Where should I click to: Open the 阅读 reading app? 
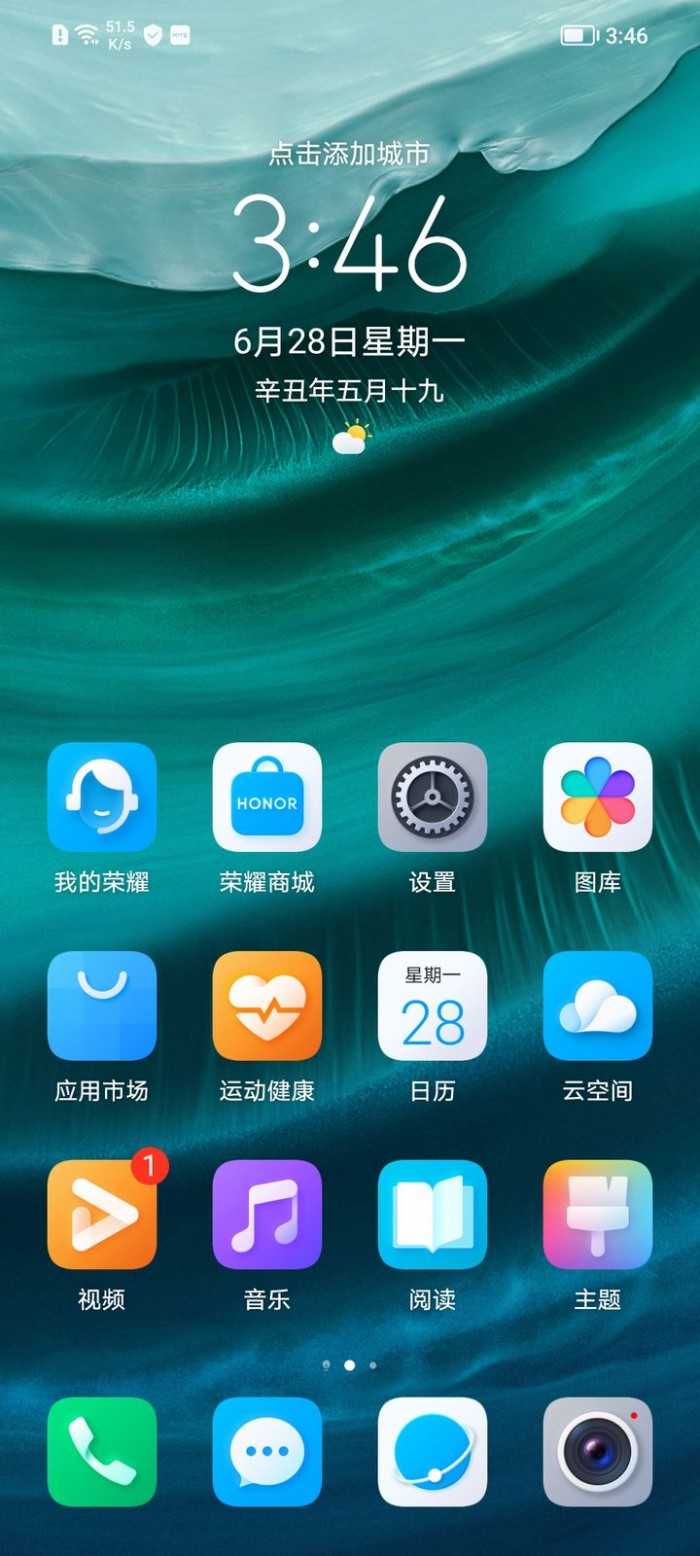tap(432, 1214)
